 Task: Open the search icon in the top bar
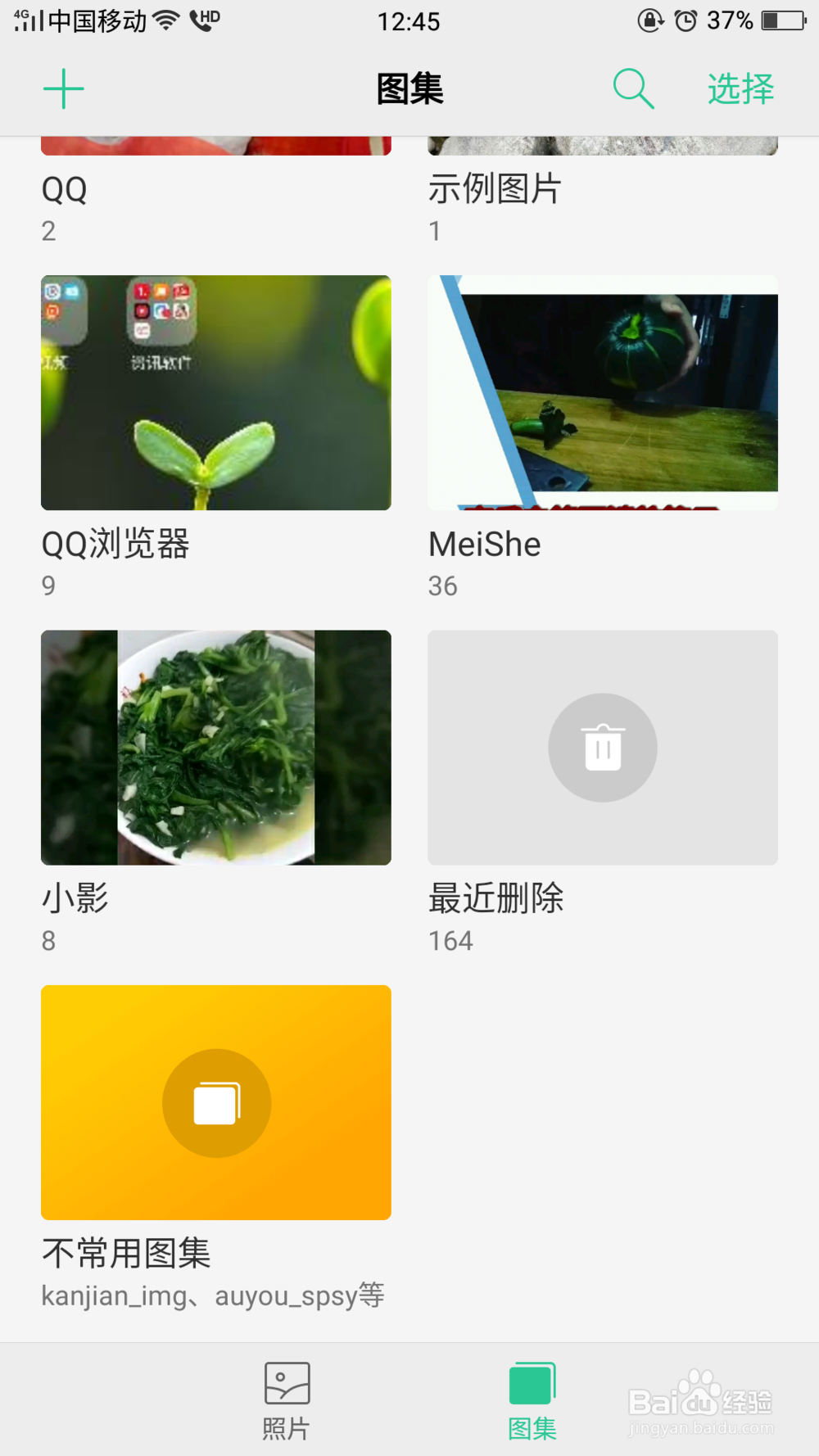click(632, 88)
